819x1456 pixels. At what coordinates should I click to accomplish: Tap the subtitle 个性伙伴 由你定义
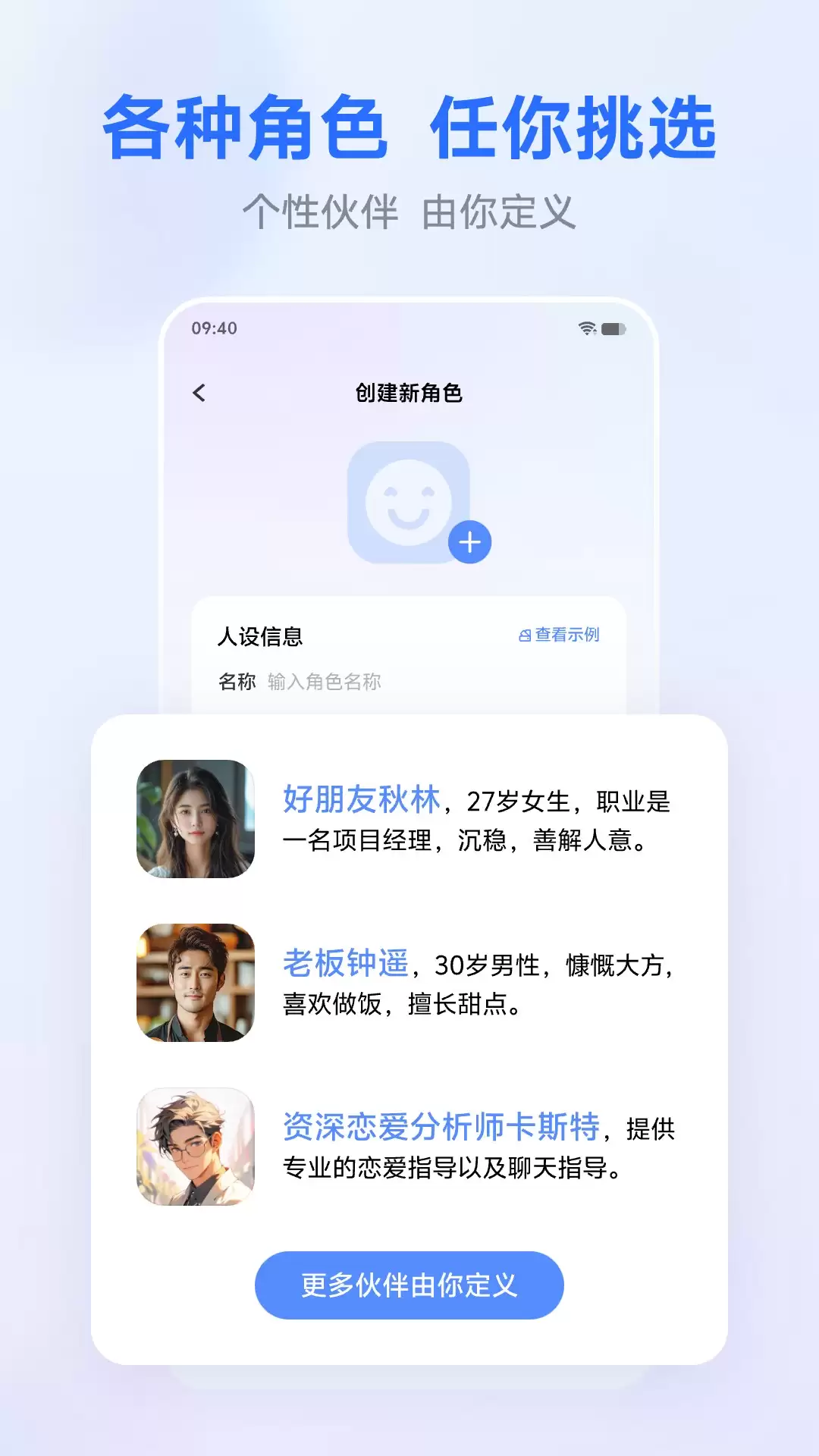(409, 212)
